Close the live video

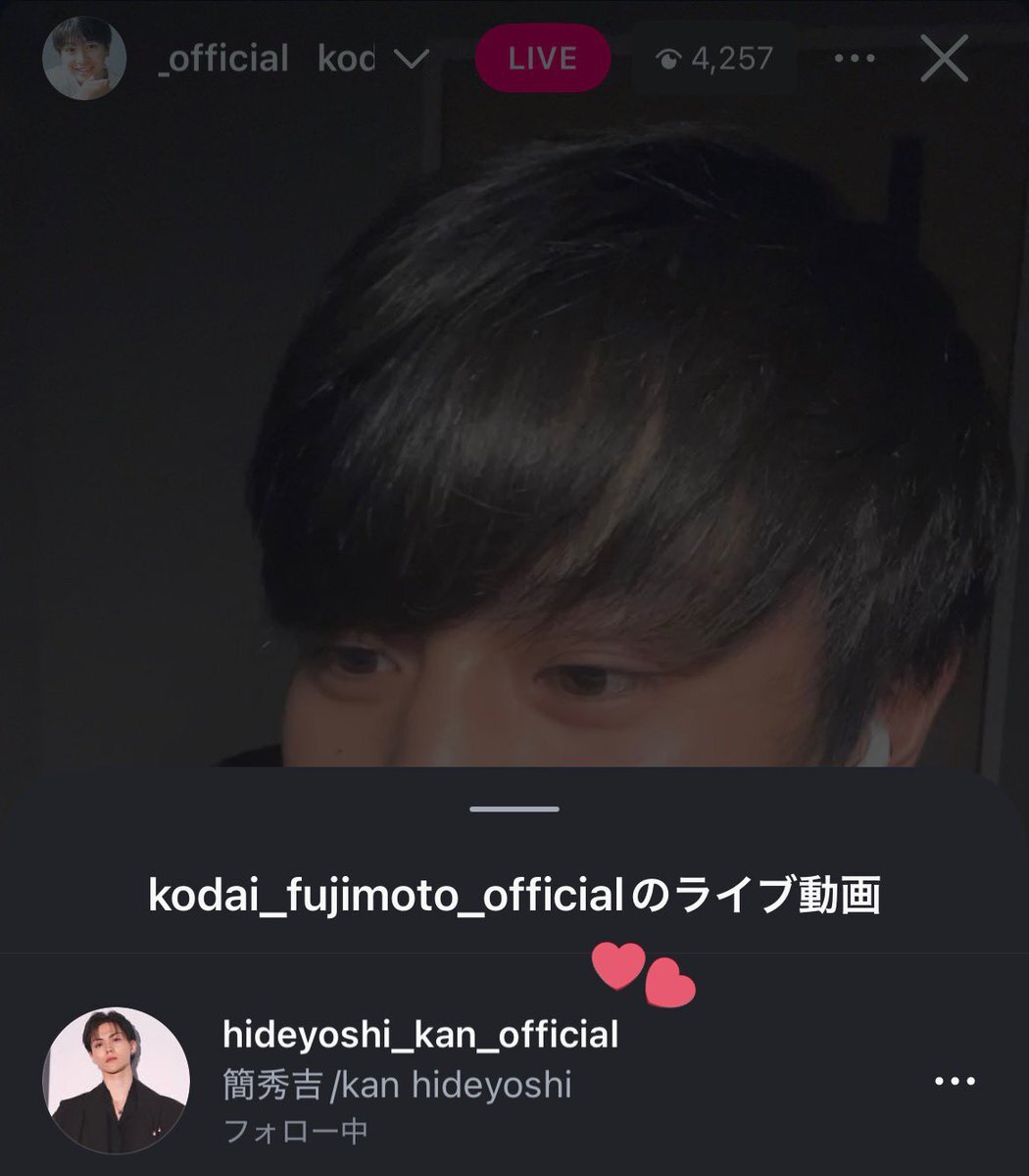944,59
